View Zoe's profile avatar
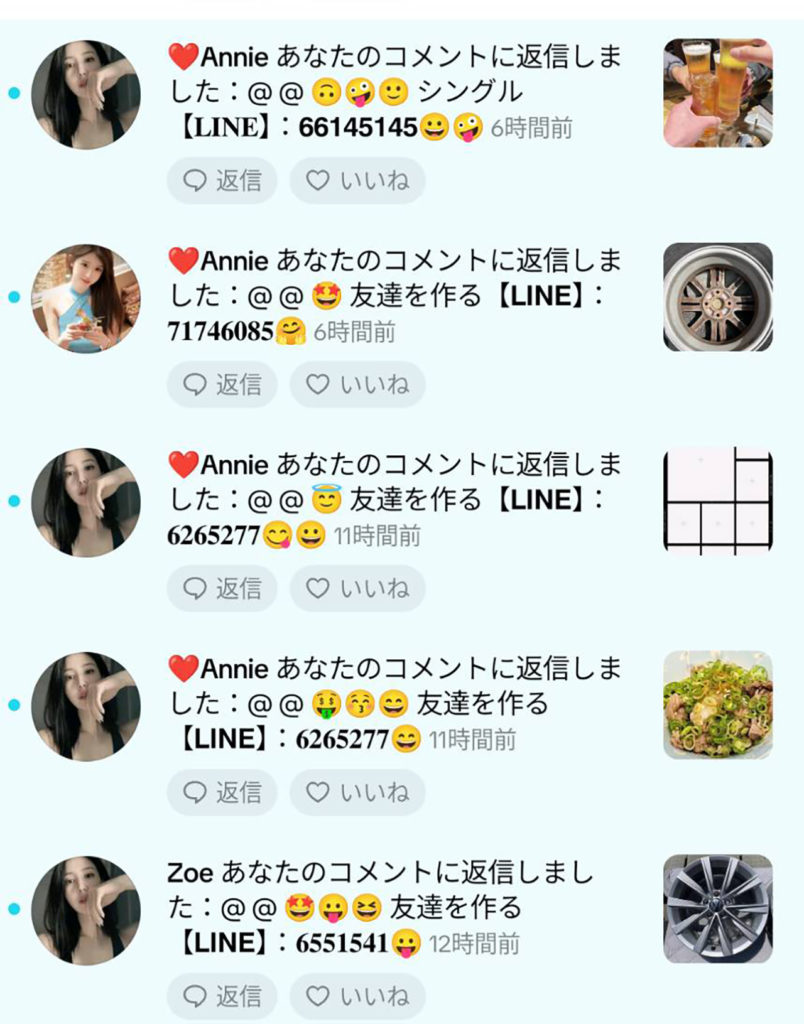The image size is (804, 1024). tap(86, 910)
